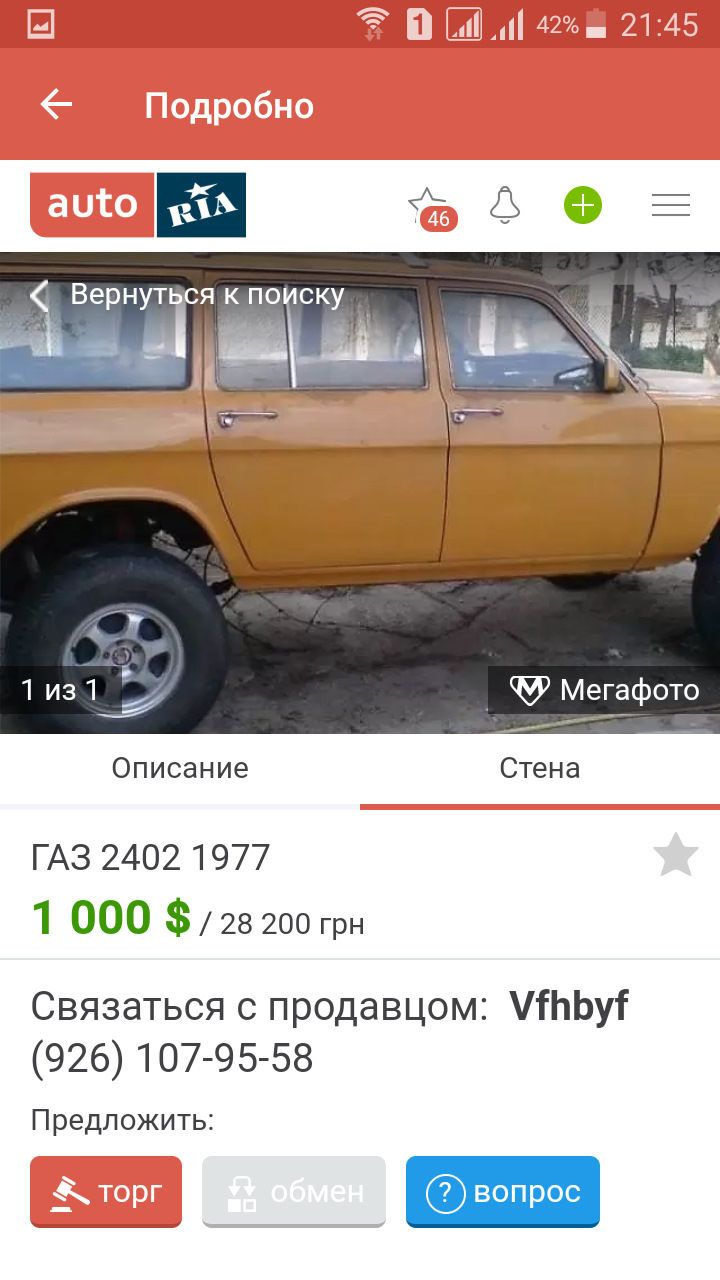Open the auto RIA home logo
Screen dimensions: 720x1280
click(x=138, y=205)
